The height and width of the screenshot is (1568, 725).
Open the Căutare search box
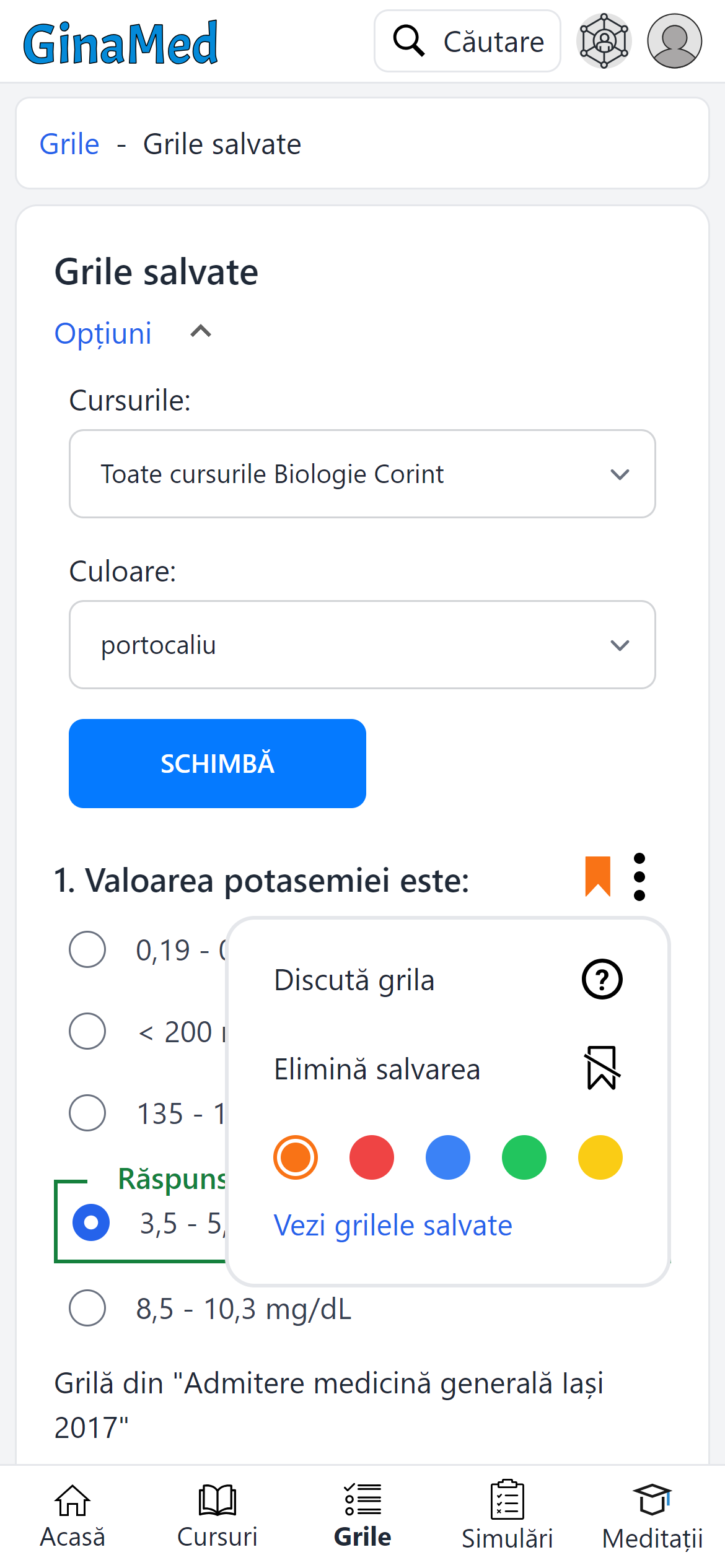(467, 41)
